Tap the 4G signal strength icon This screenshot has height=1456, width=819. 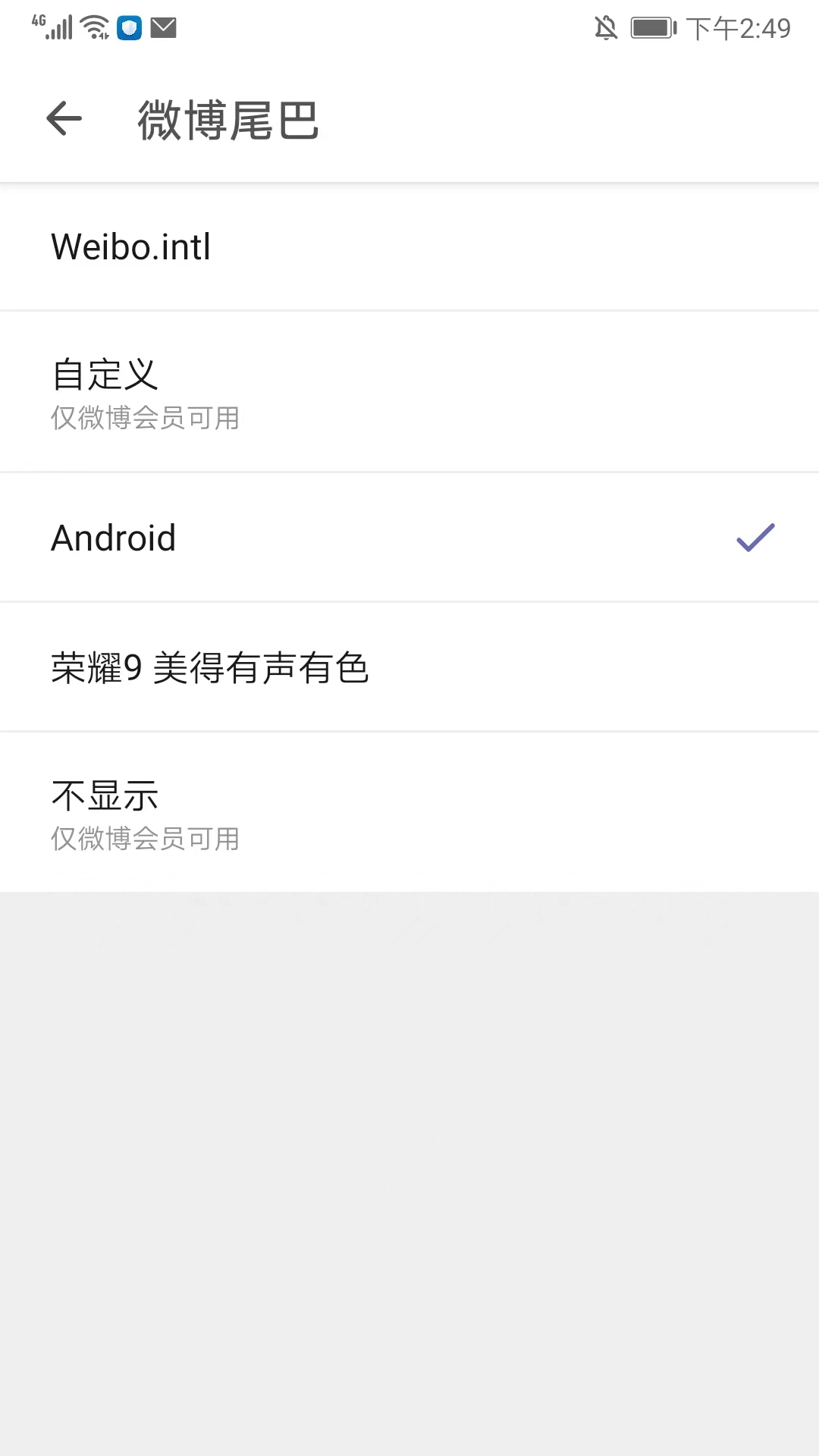click(53, 27)
